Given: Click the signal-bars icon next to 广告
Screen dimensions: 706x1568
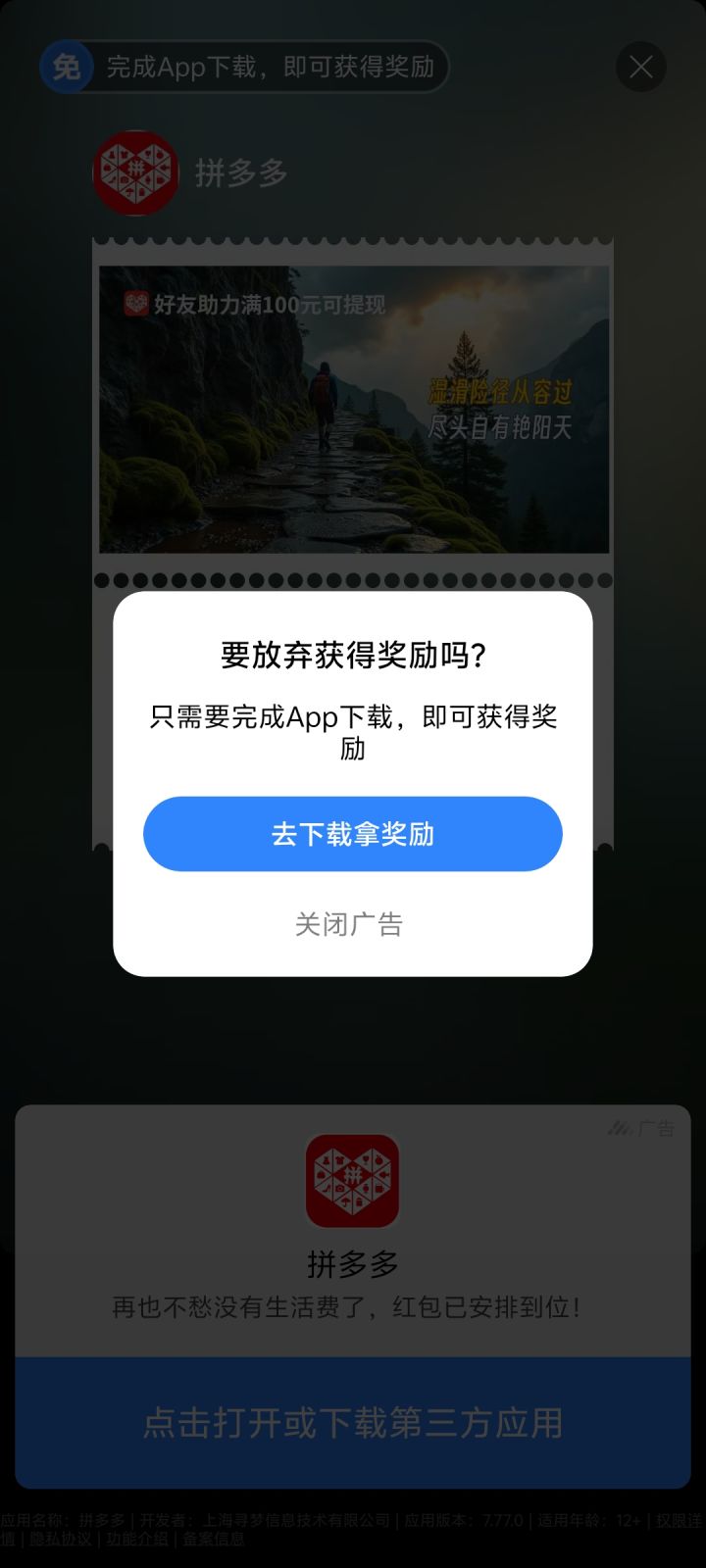Looking at the screenshot, I should point(622,1129).
